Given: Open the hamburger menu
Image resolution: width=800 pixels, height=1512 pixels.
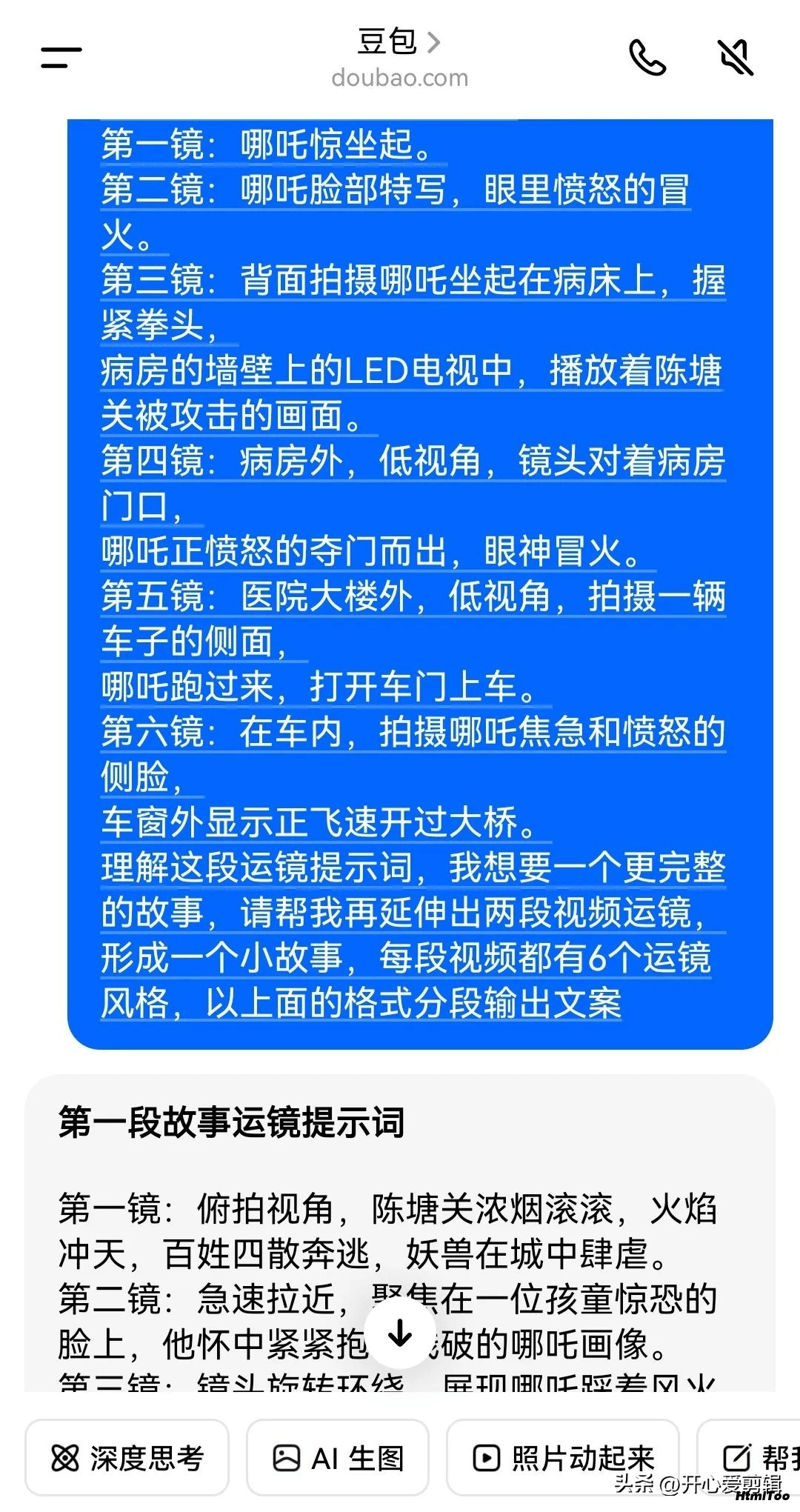Looking at the screenshot, I should pos(61,58).
